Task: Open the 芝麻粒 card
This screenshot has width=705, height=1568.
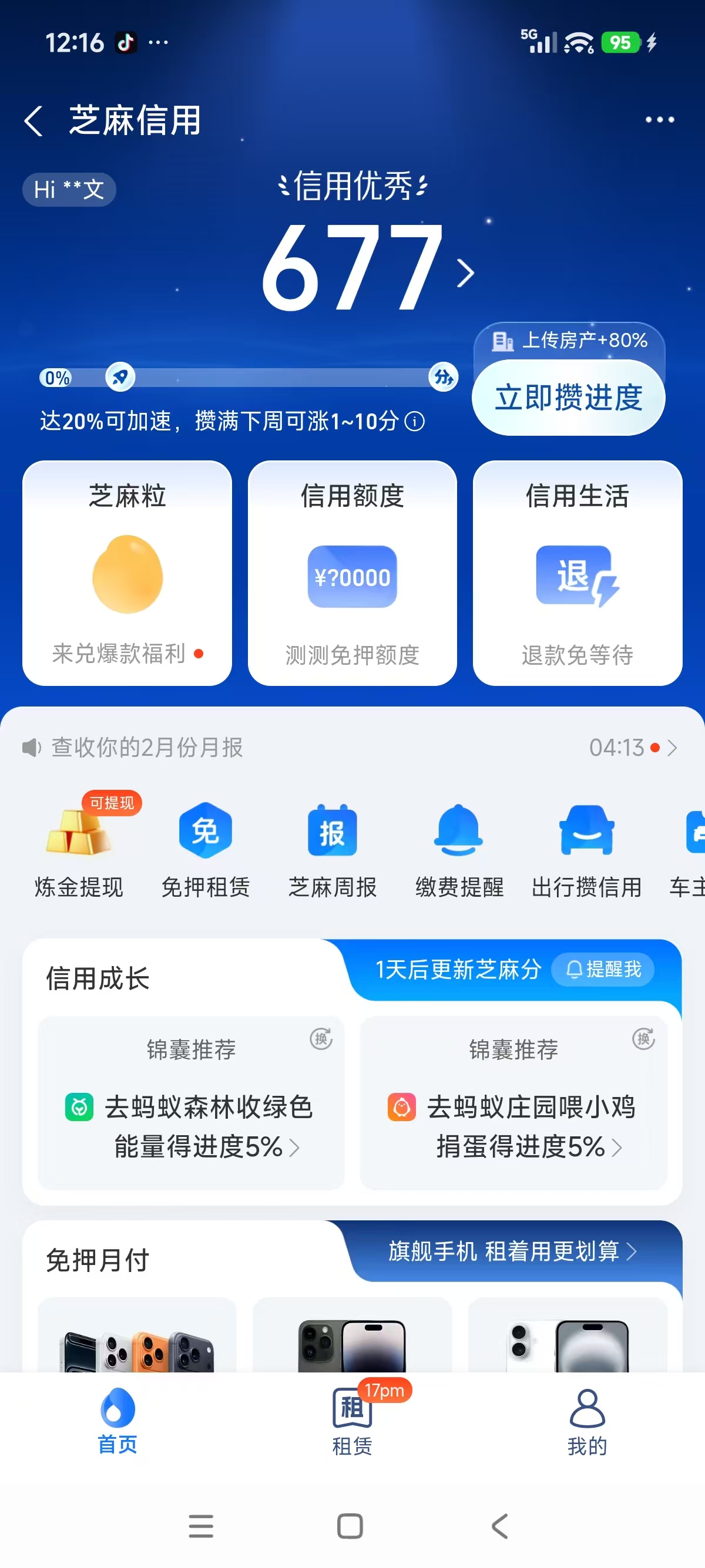Action: pos(127,573)
